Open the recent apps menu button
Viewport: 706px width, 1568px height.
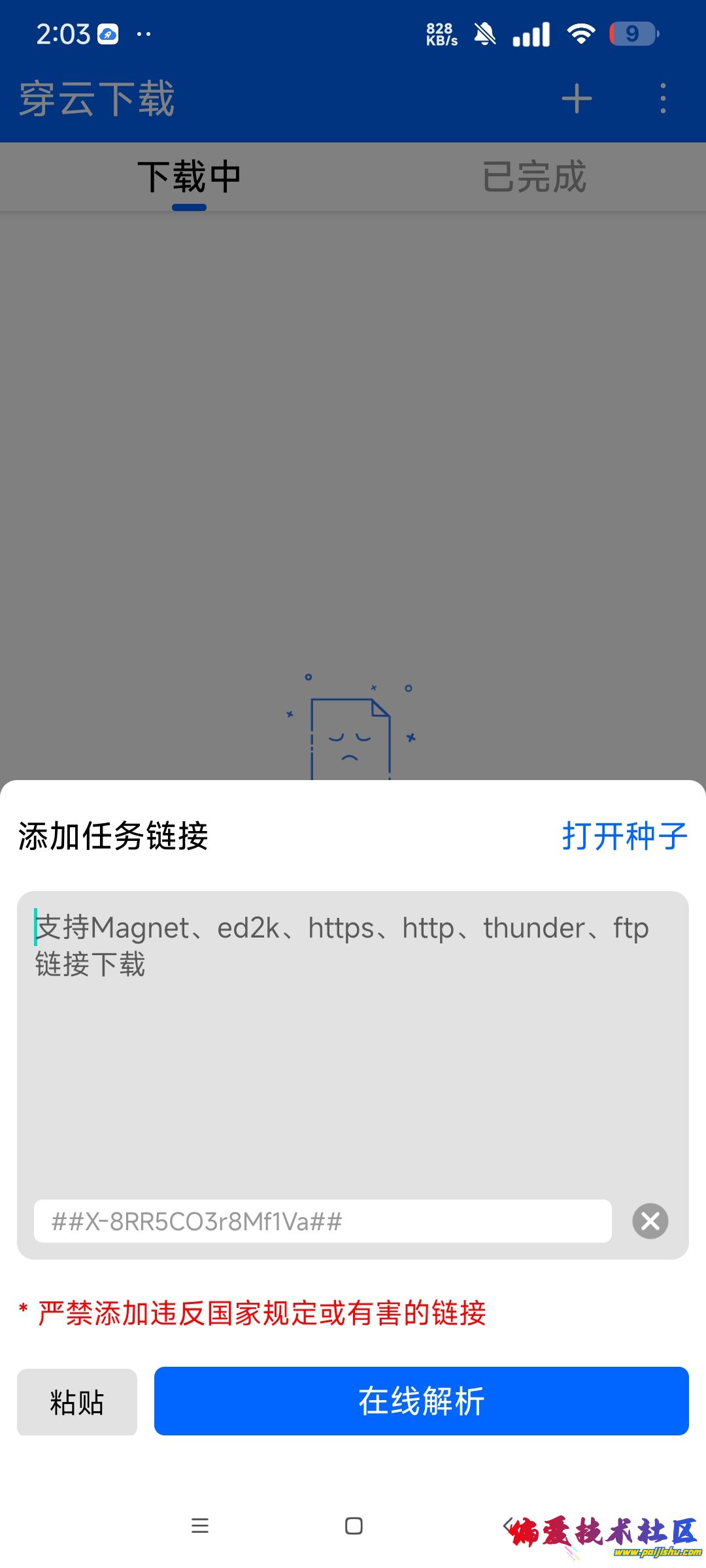200,1526
